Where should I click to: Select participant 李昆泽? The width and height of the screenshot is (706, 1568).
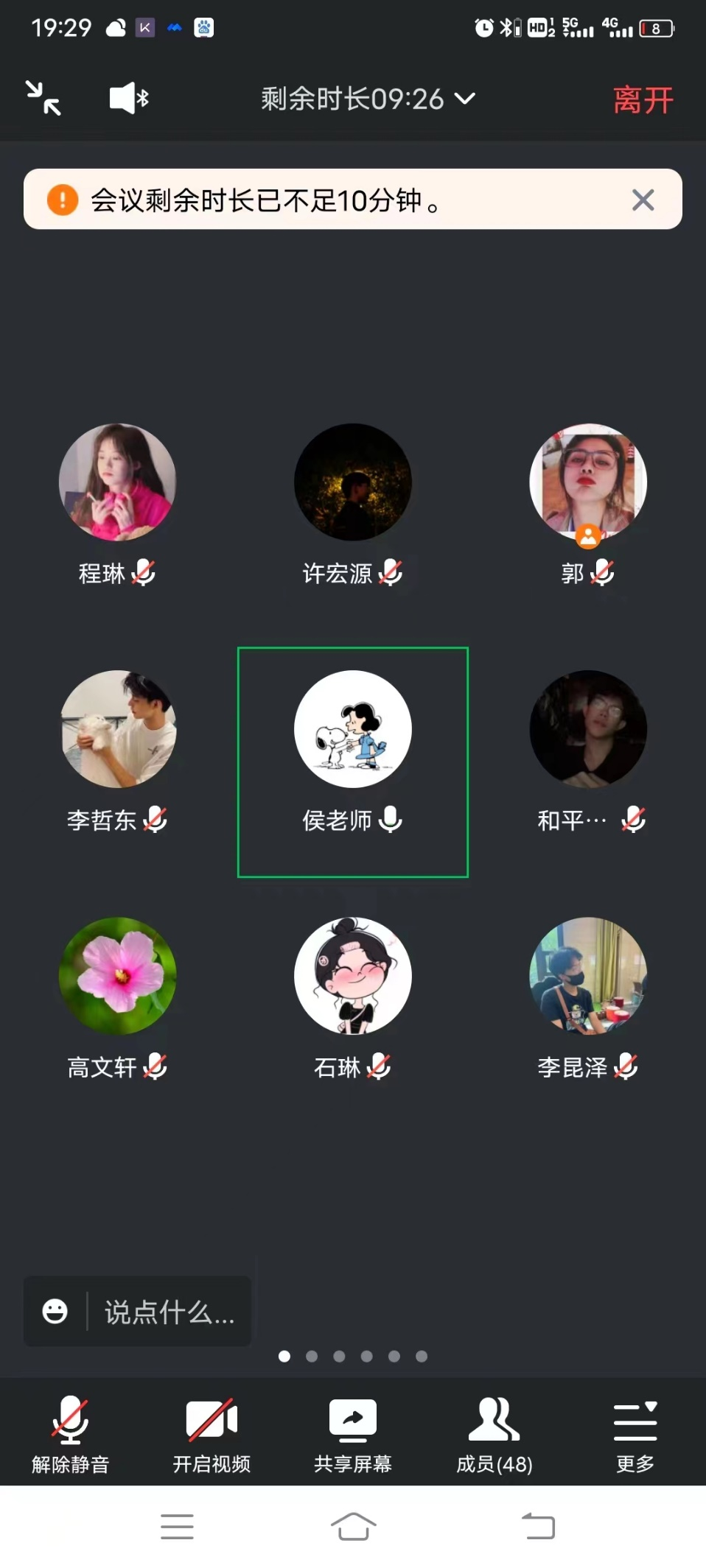tap(587, 976)
